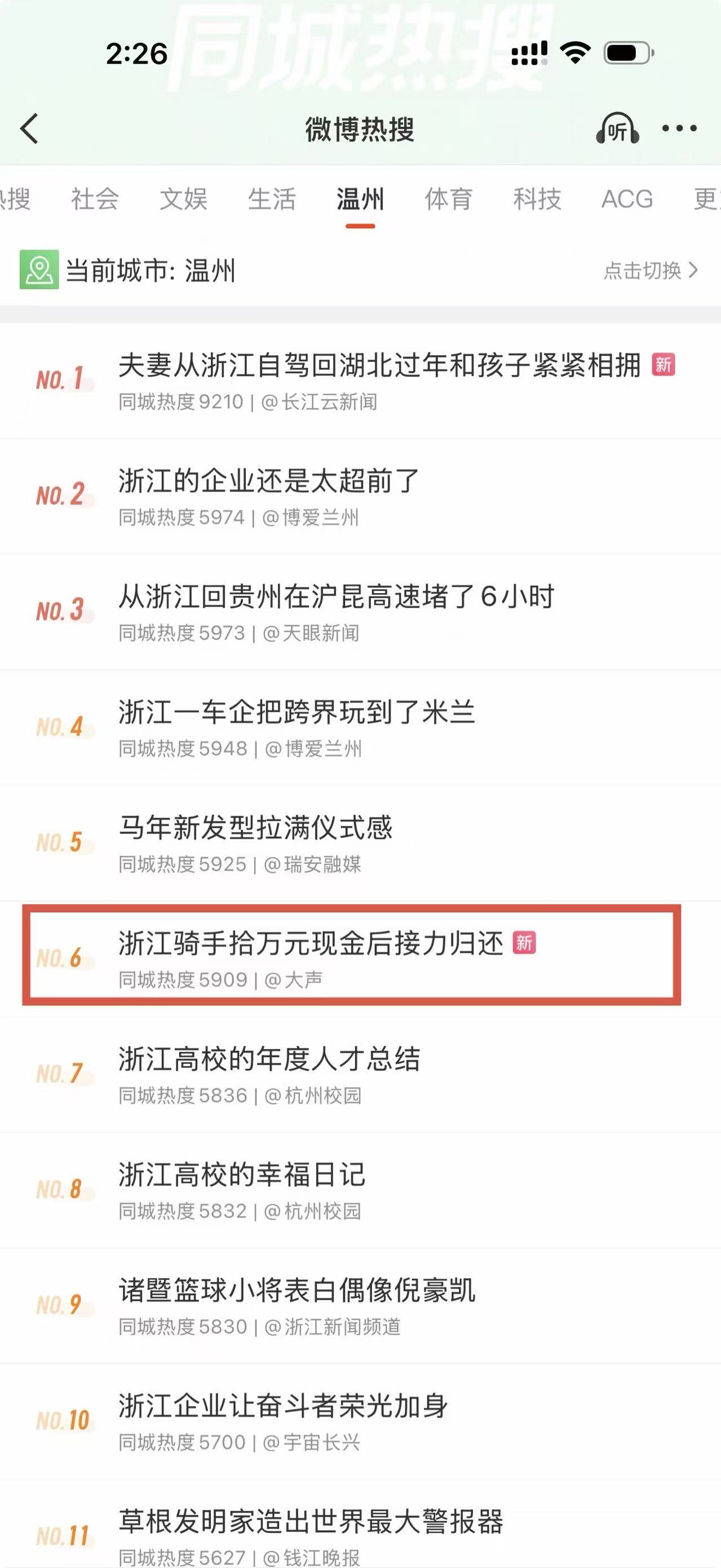Open 从浙江回贵州在沪昆高速堵了6小时 topic
This screenshot has width=721, height=1568.
tap(336, 597)
